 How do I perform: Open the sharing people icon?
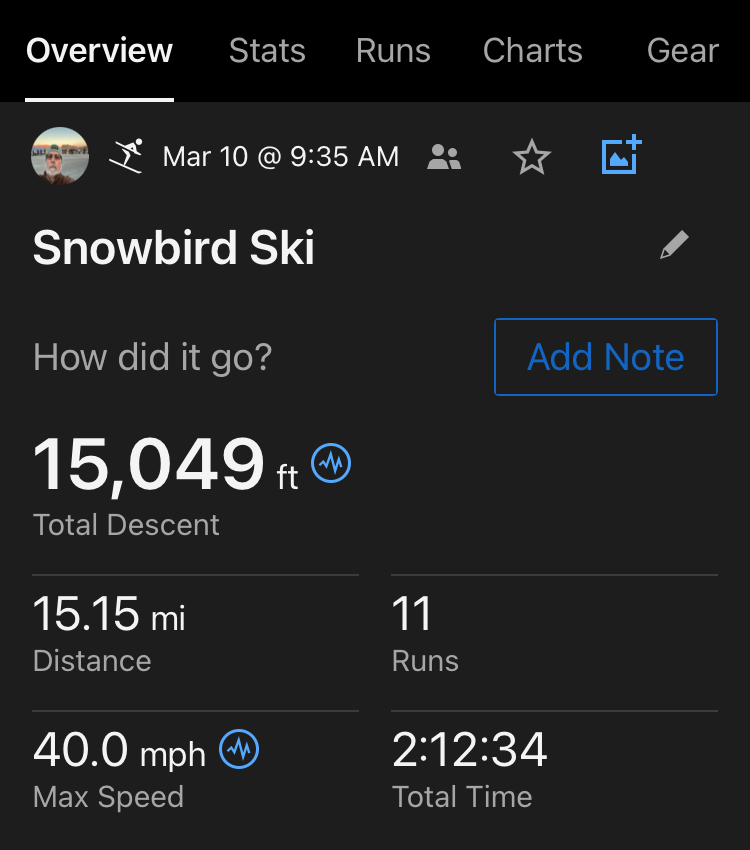(443, 156)
